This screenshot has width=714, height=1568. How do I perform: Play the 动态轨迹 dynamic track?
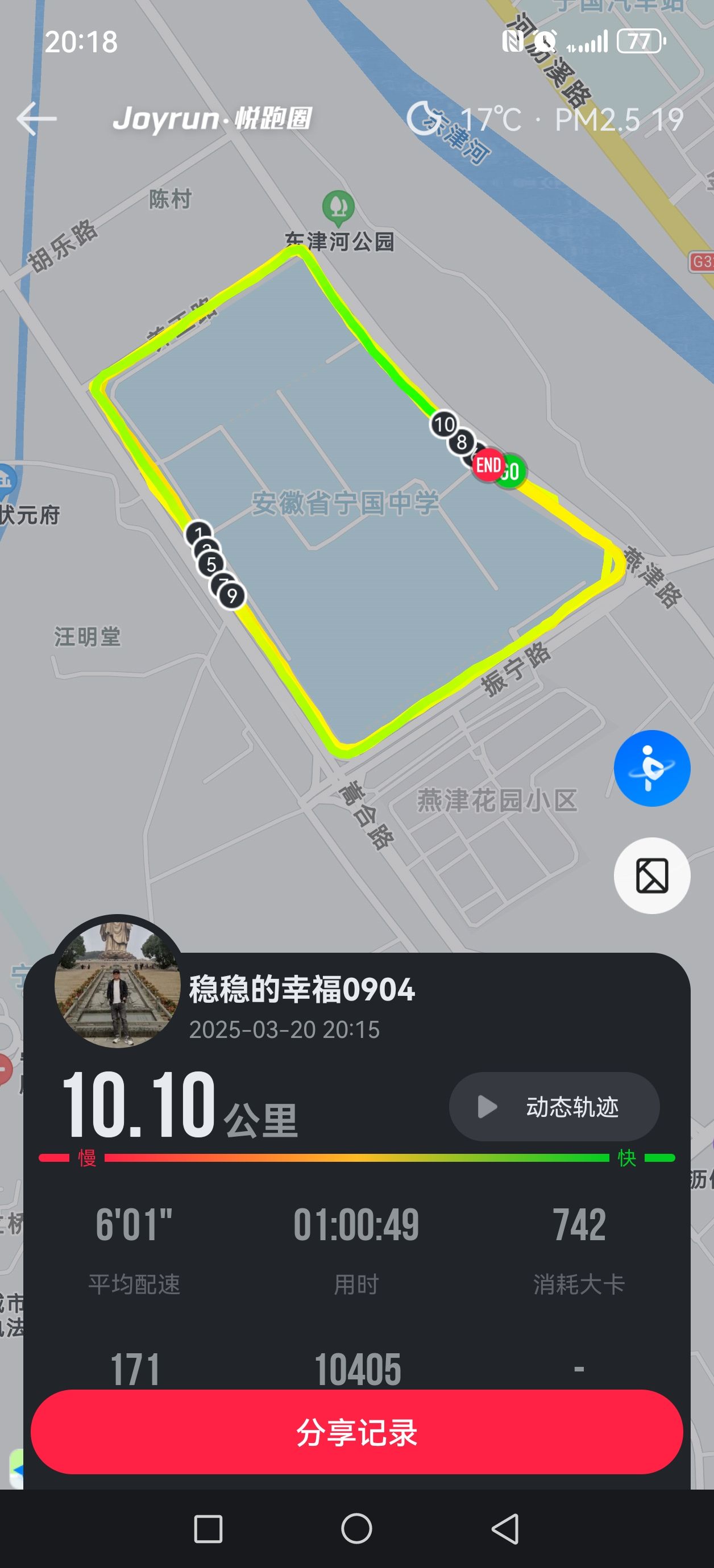coord(554,1107)
